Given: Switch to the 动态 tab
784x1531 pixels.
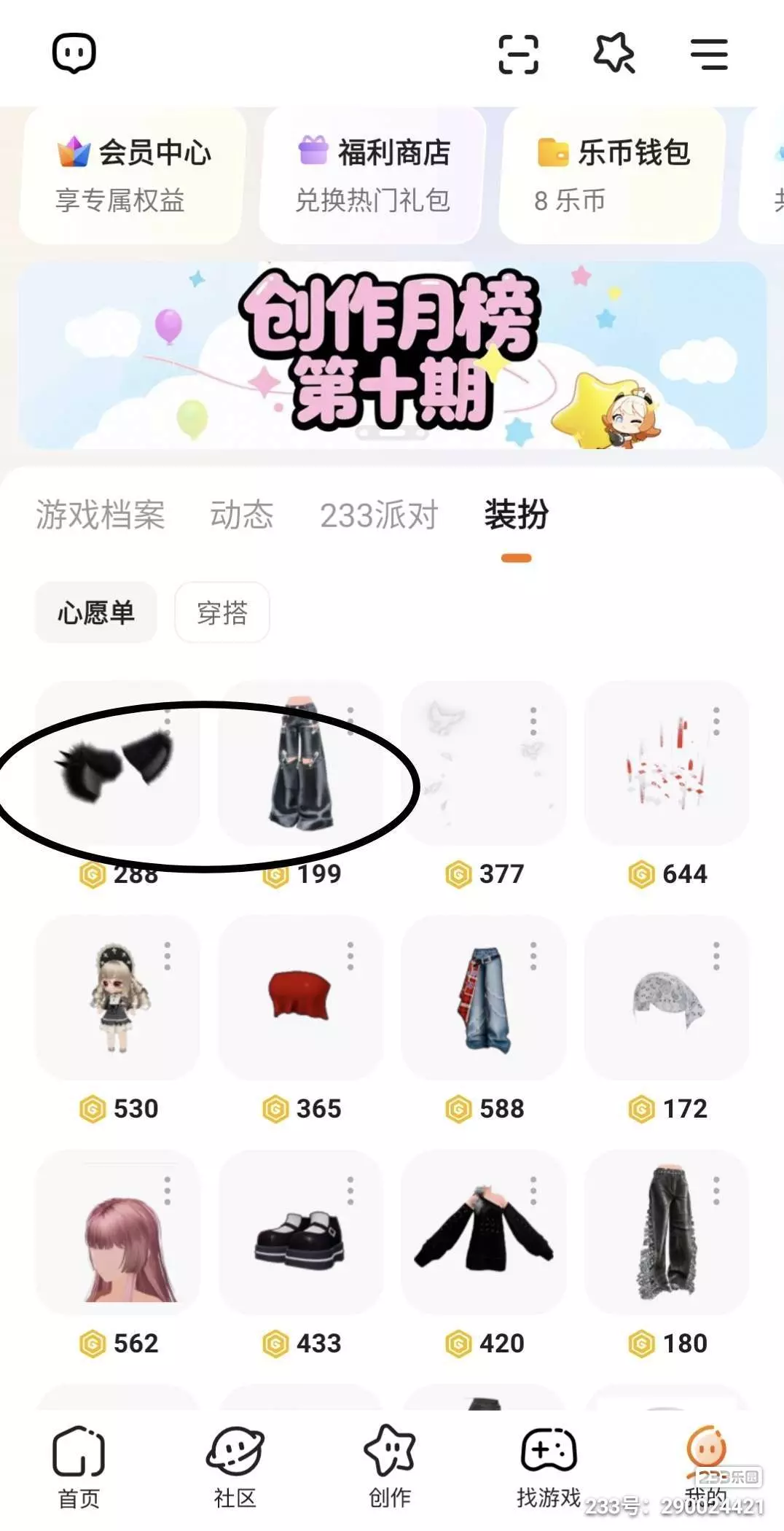Looking at the screenshot, I should pos(242,515).
